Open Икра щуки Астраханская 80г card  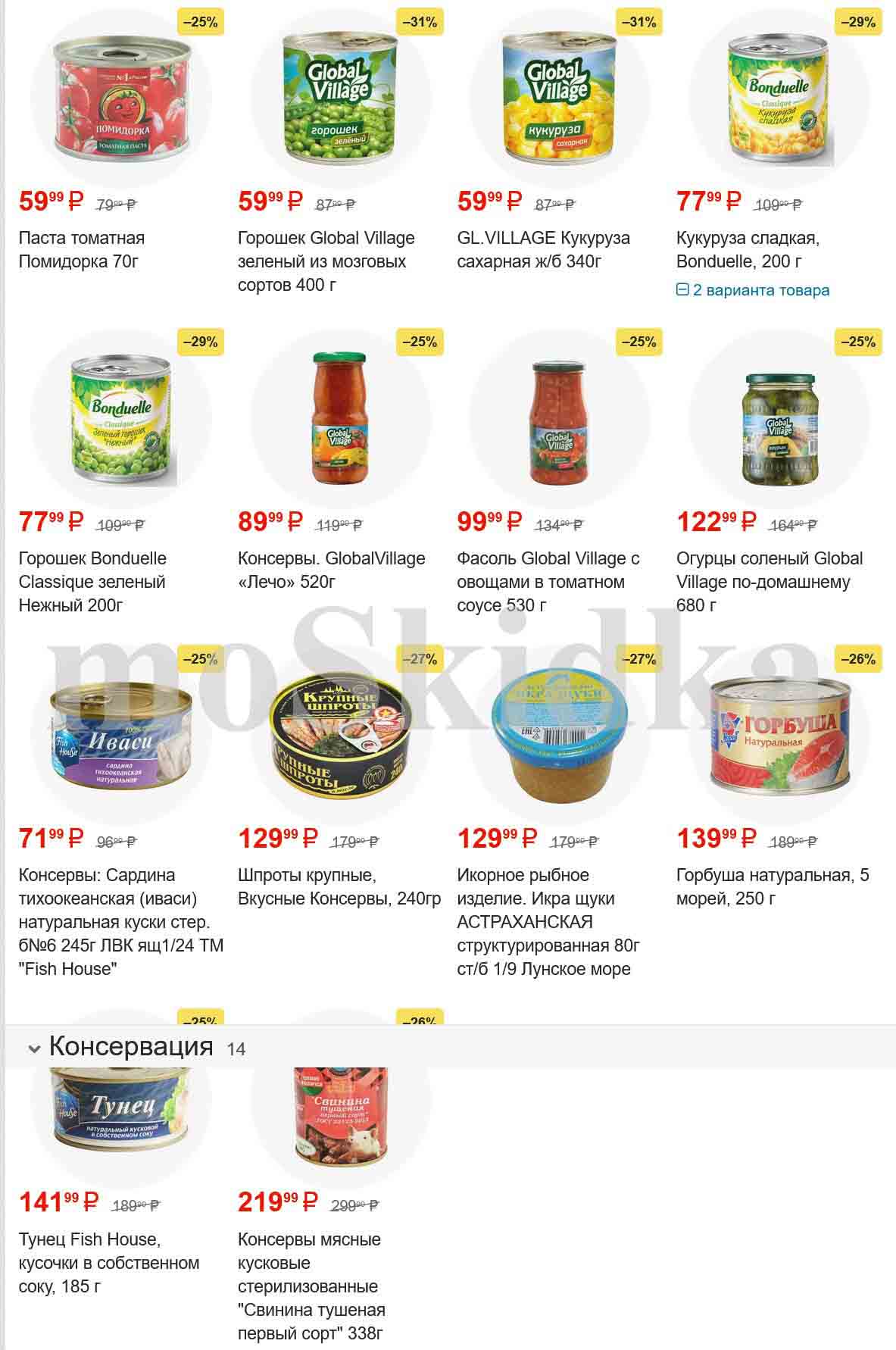click(548, 921)
